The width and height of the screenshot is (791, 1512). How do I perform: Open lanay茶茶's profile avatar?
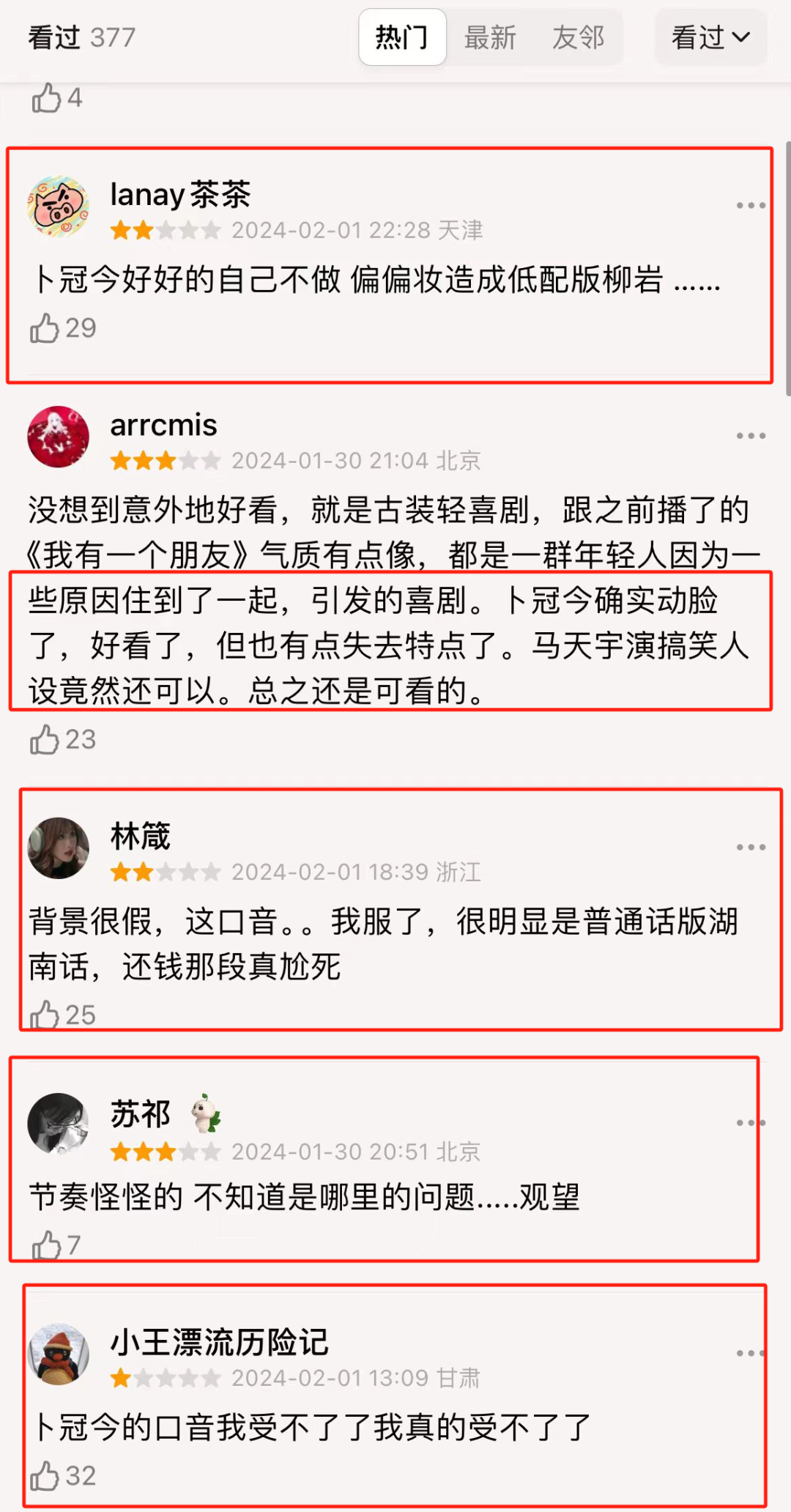[x=58, y=207]
